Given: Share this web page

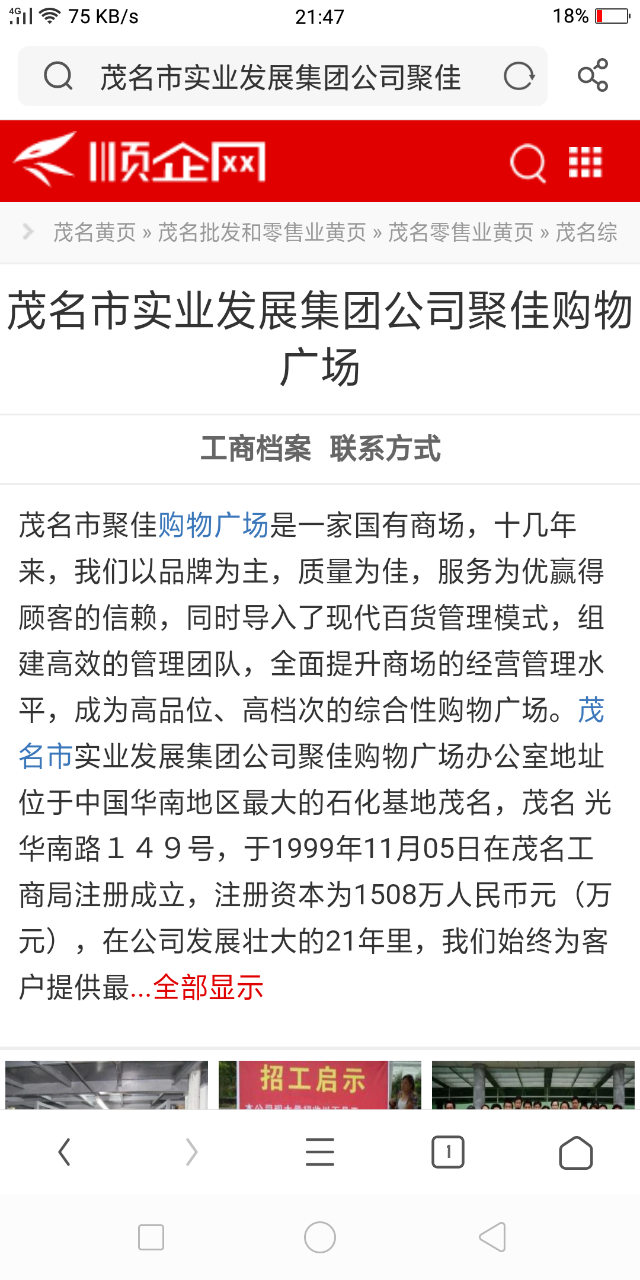Looking at the screenshot, I should click(x=593, y=77).
